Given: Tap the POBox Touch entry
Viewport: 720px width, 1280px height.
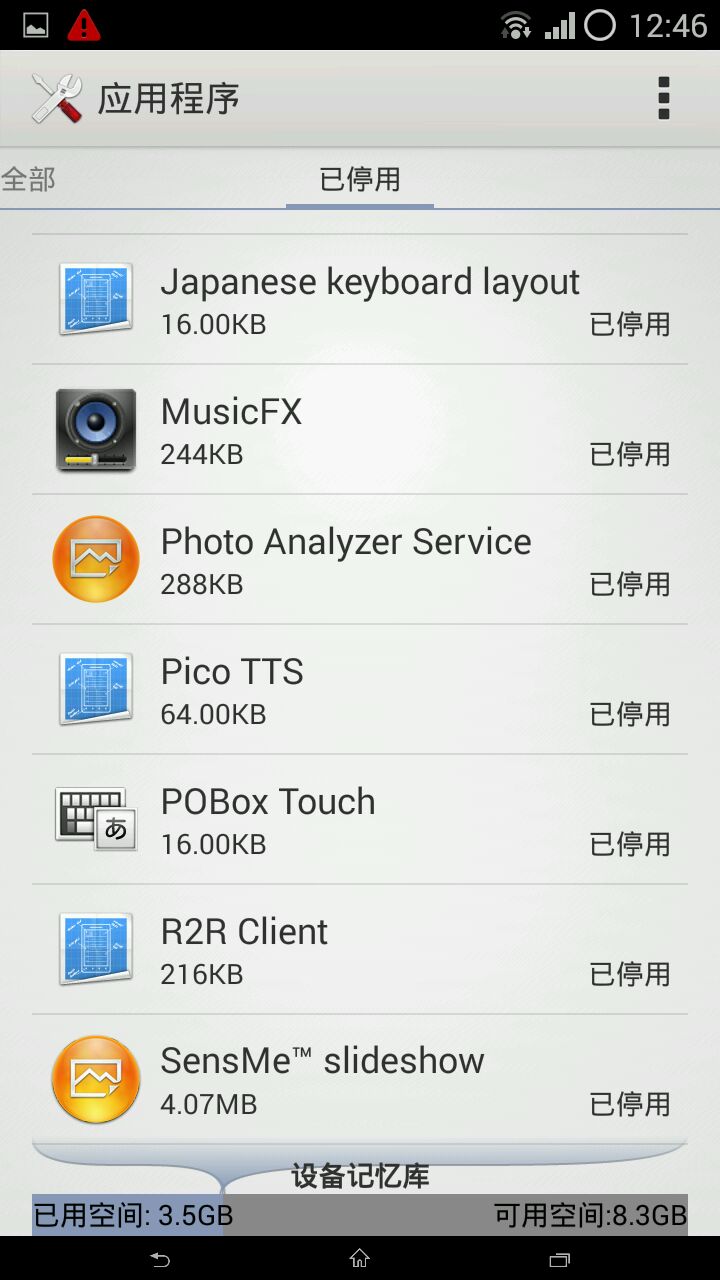Looking at the screenshot, I should pyautogui.click(x=360, y=820).
